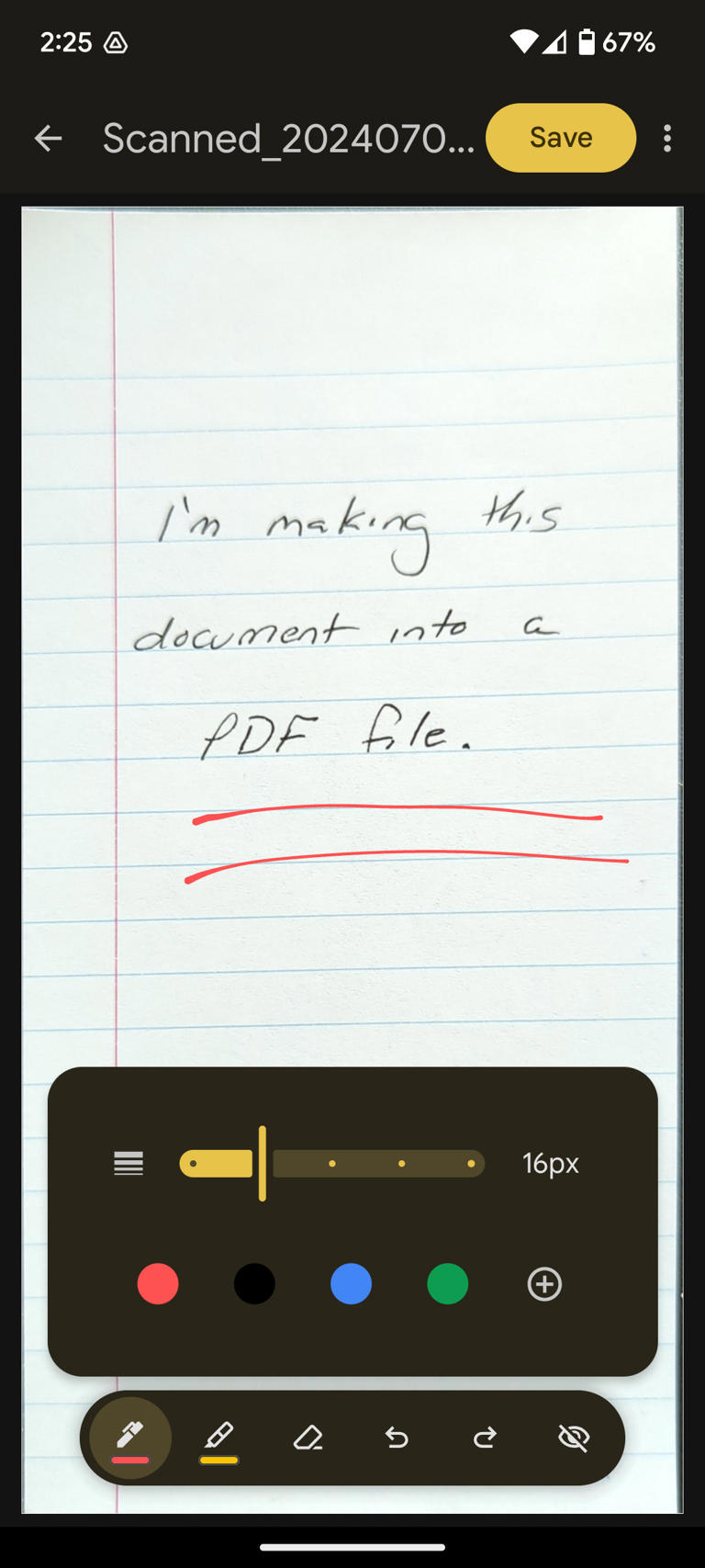Redo the last undone stroke
The width and height of the screenshot is (705, 1568).
485,1438
